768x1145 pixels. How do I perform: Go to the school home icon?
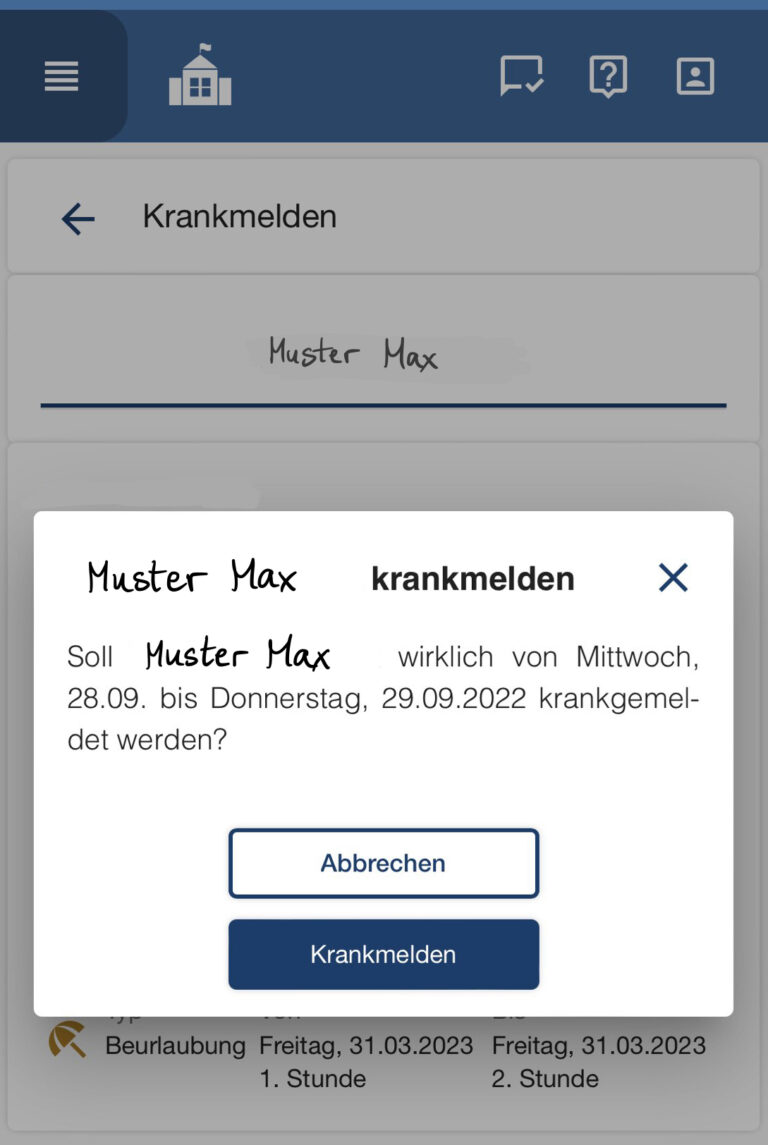(200, 76)
